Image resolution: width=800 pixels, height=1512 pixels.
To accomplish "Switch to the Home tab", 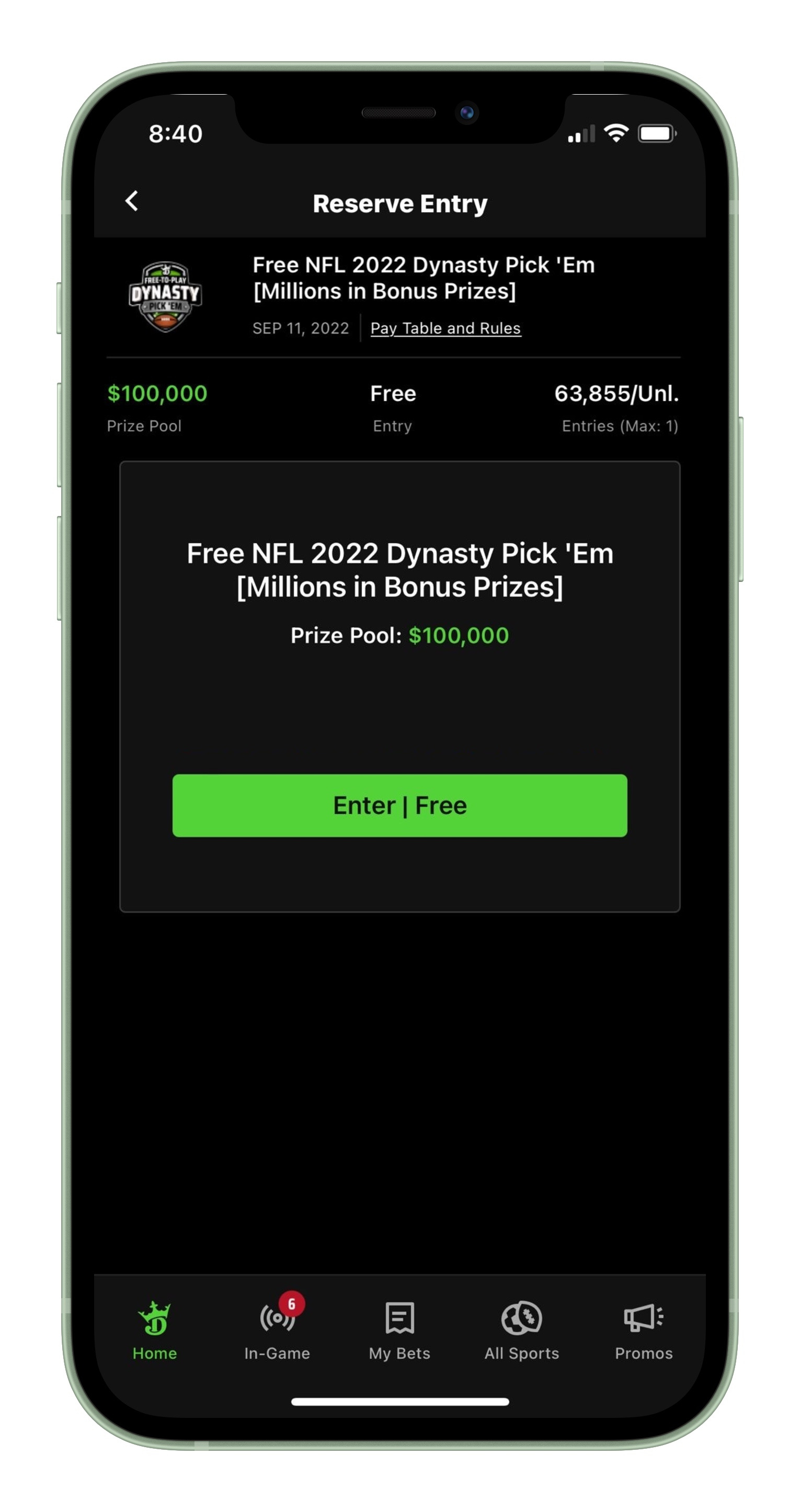I will [x=154, y=1330].
